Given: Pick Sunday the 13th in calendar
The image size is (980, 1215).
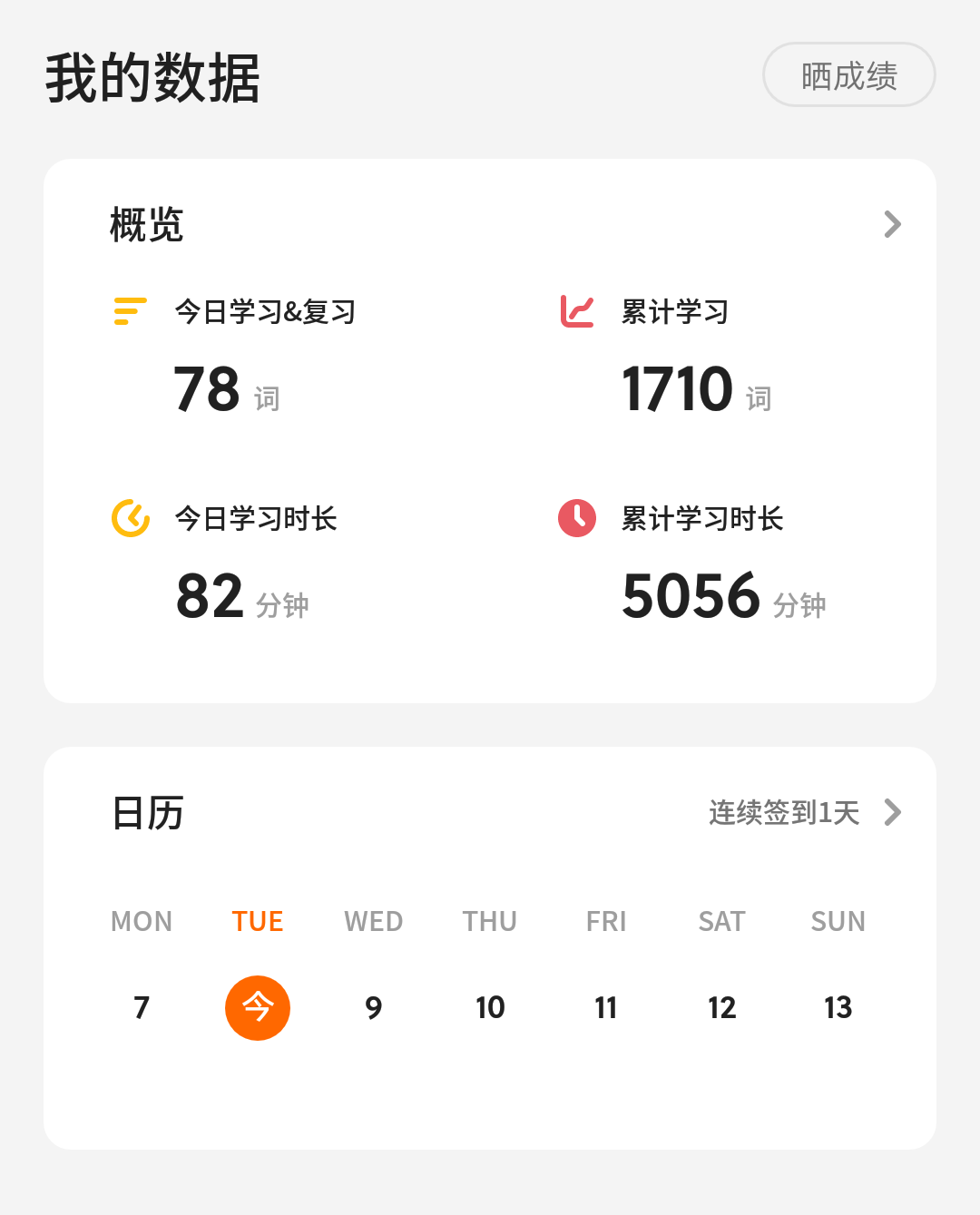Looking at the screenshot, I should point(838,1007).
